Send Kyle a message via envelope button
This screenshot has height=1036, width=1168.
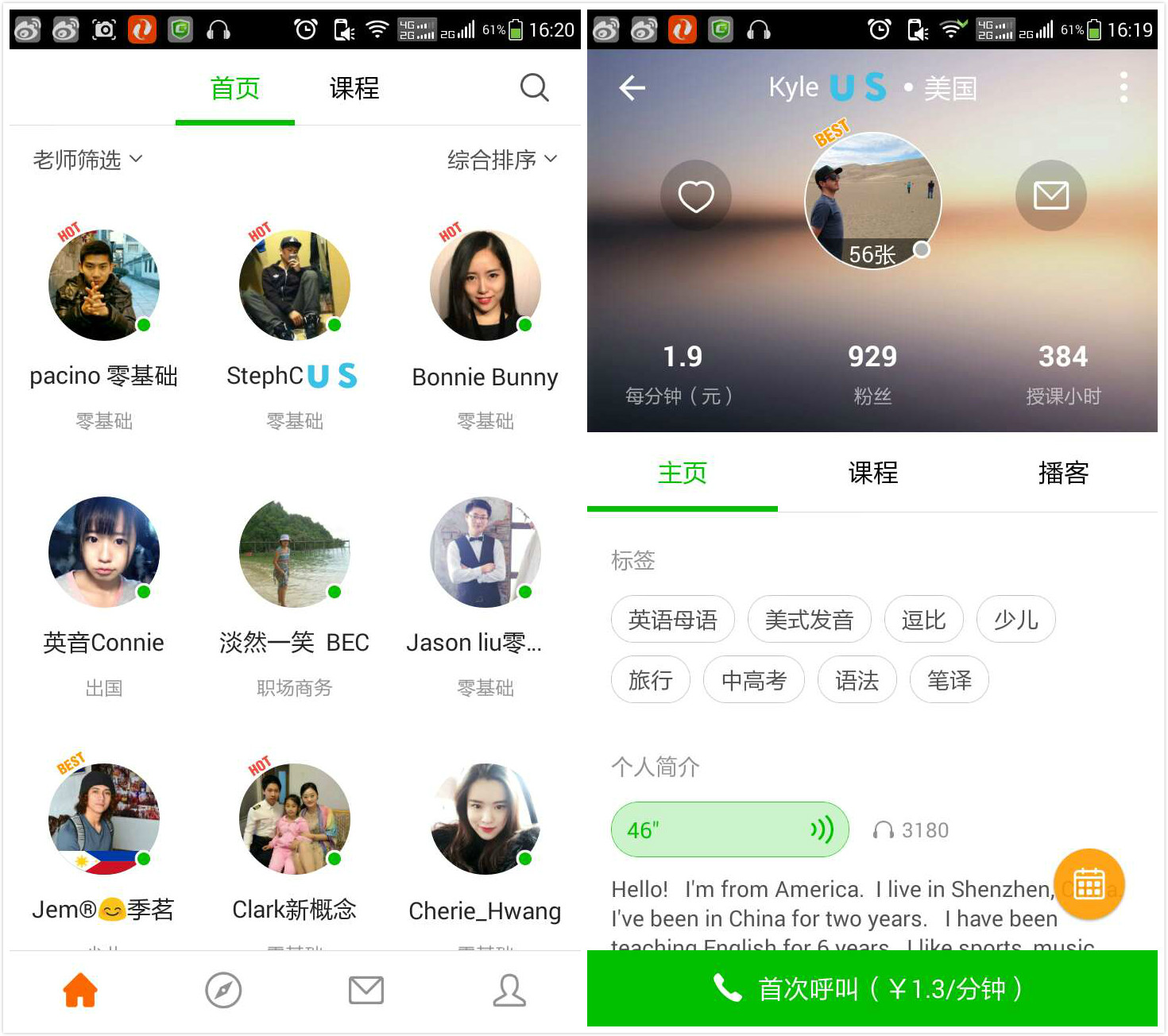1050,195
